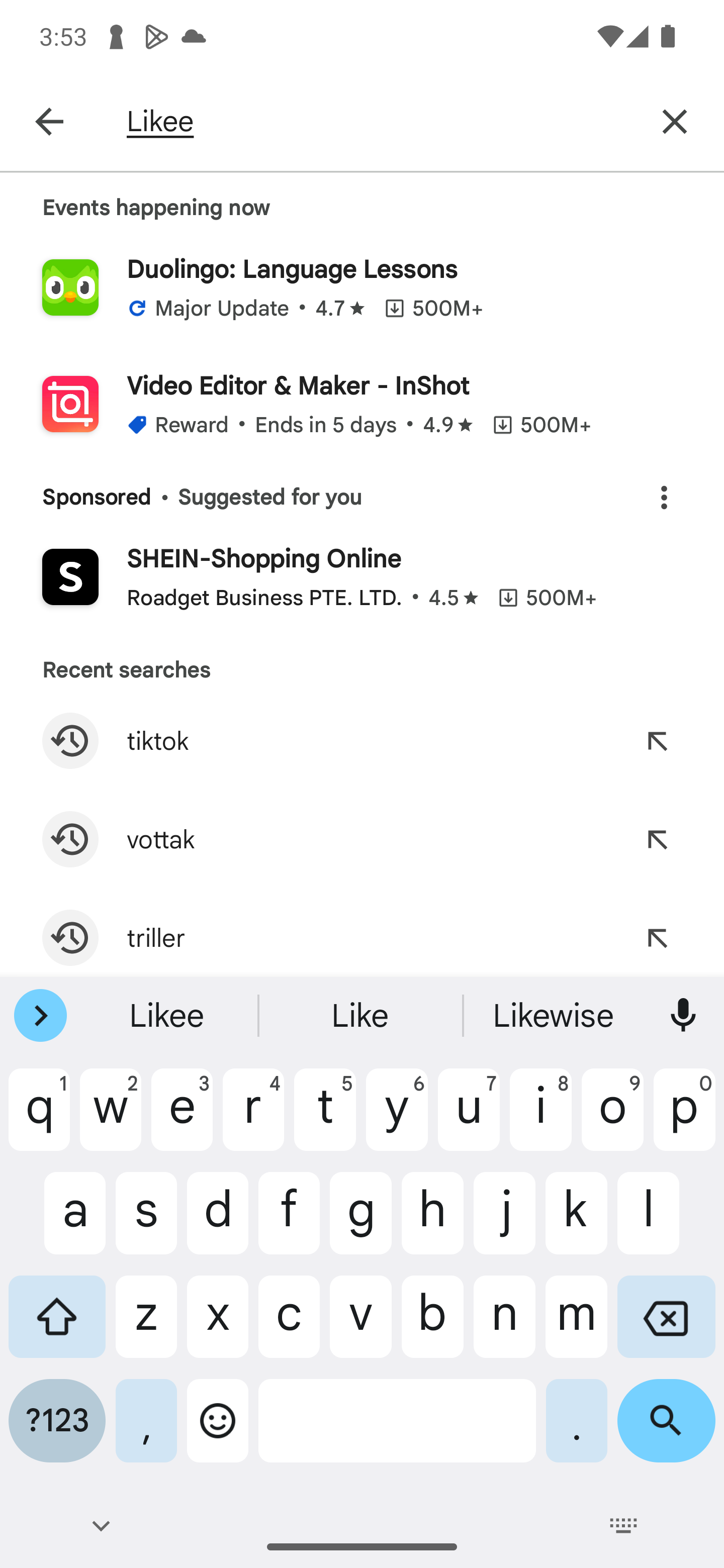Open Video Editor & Maker - InShot
The width and height of the screenshot is (724, 1568).
click(x=361, y=404)
